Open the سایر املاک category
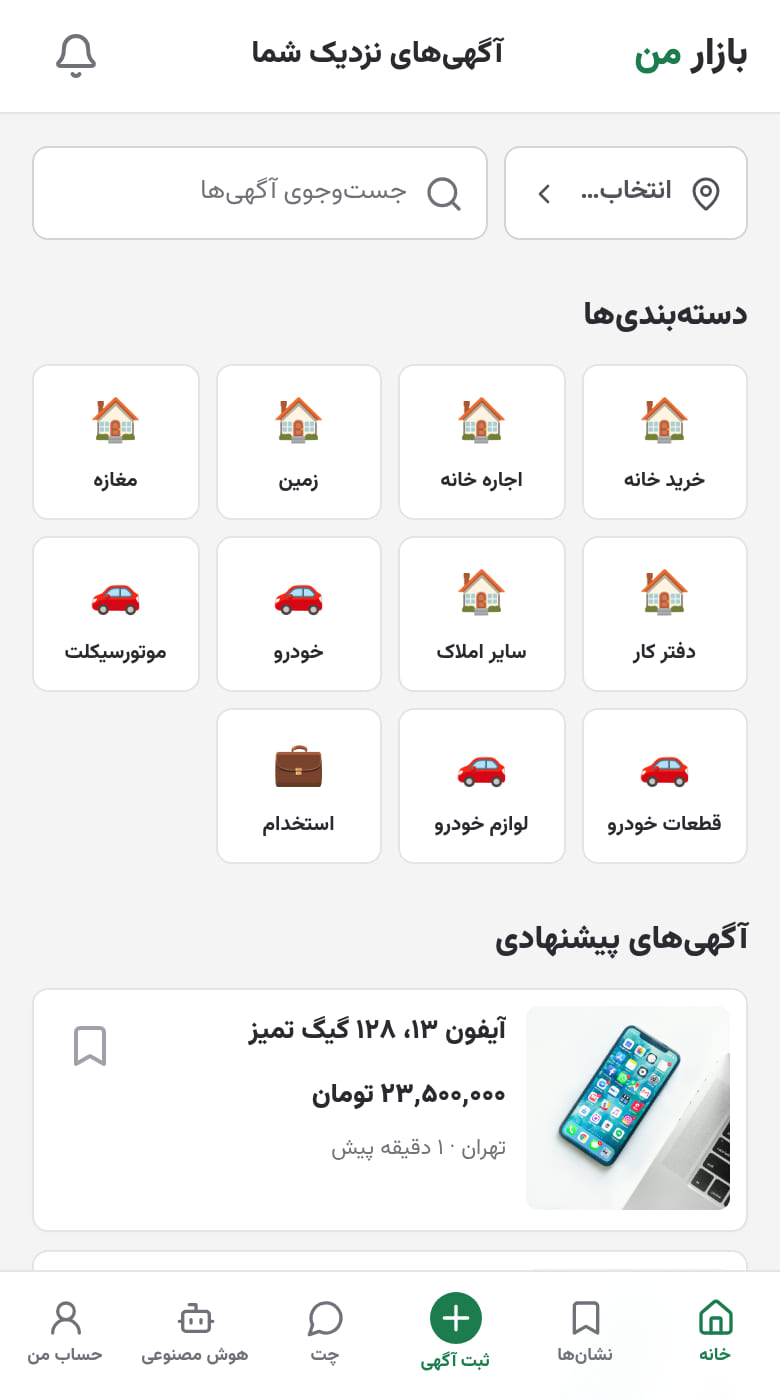This screenshot has height=1400, width=780. [482, 614]
